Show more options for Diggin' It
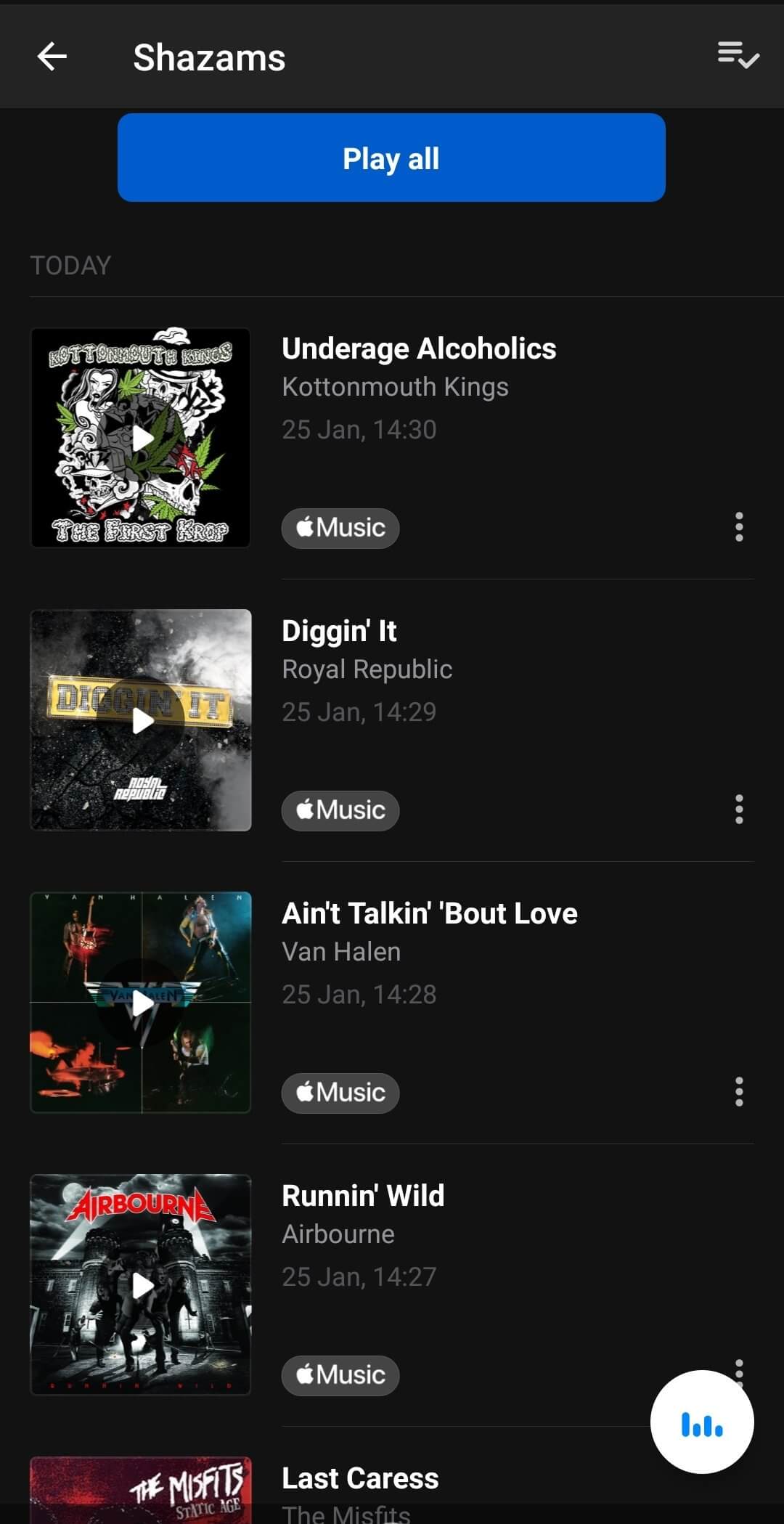The width and height of the screenshot is (784, 1524). pos(739,810)
